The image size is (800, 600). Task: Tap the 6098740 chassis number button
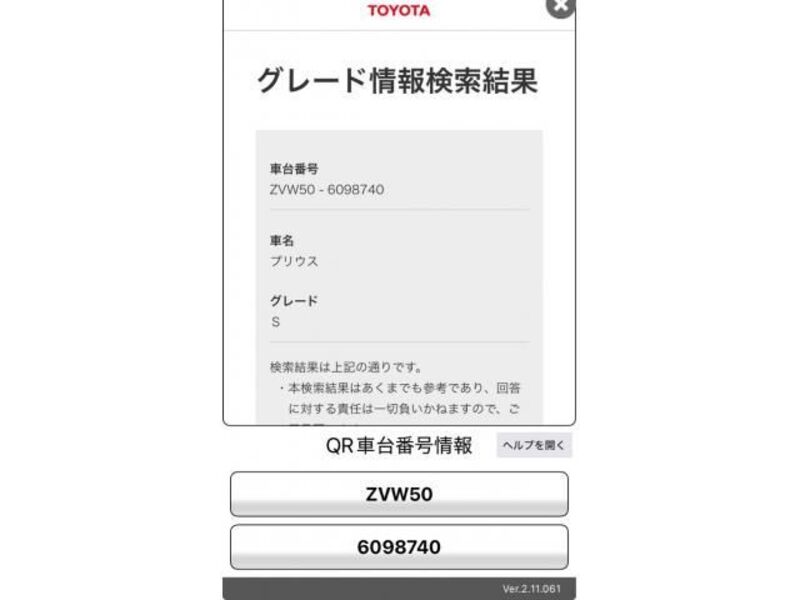[399, 547]
